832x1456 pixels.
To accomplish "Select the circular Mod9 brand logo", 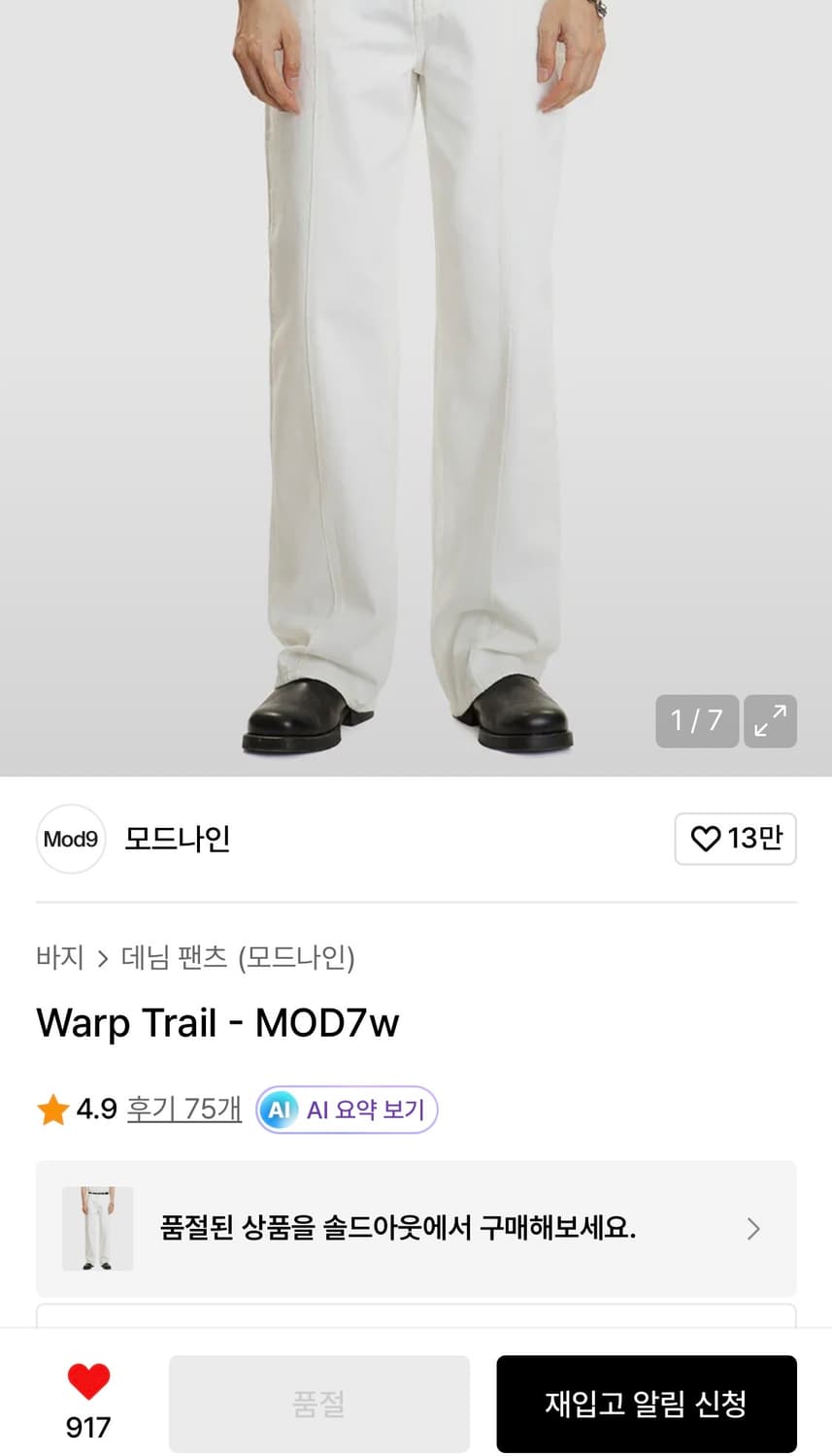I will click(70, 839).
